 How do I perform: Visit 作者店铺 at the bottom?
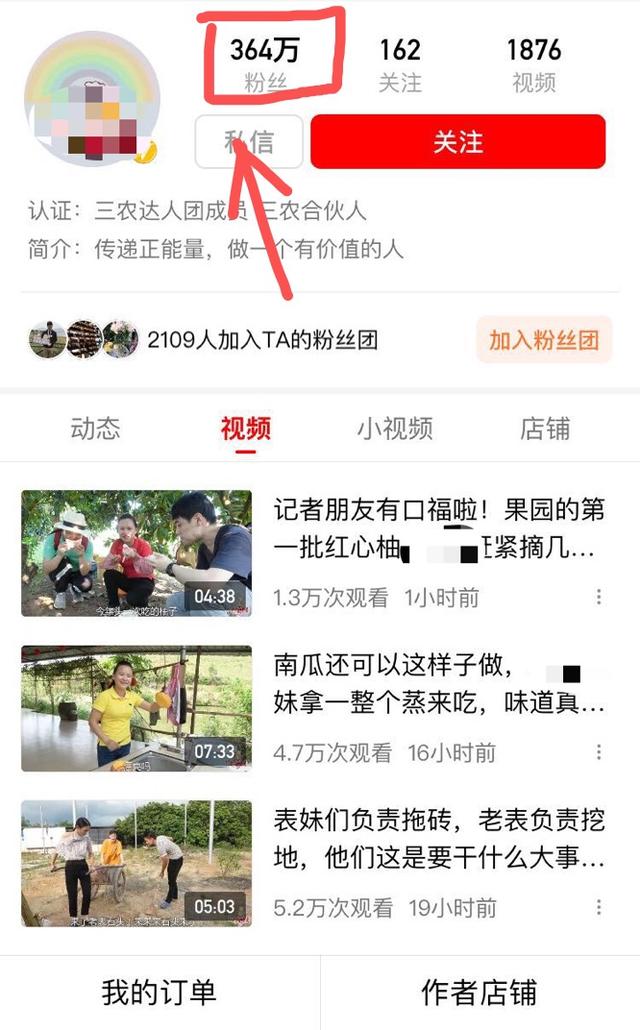[479, 993]
